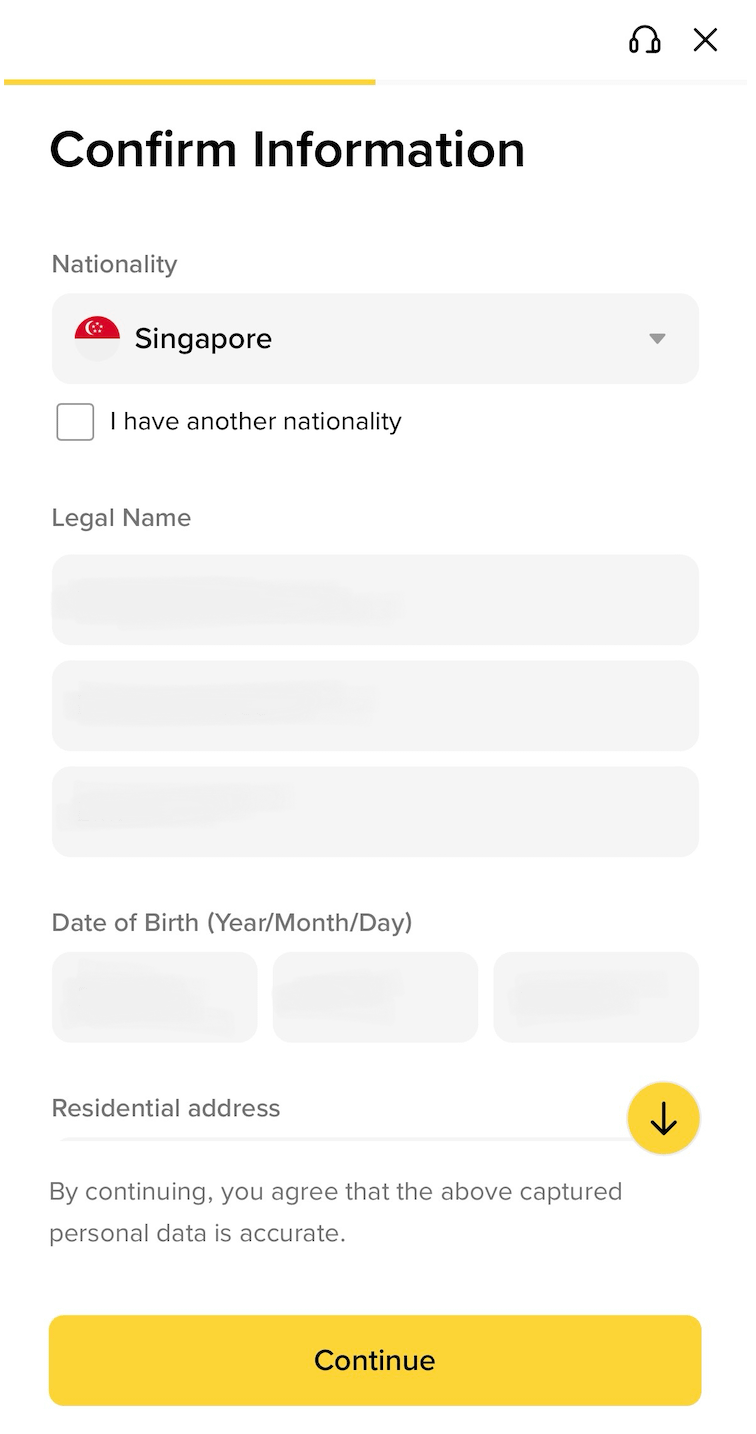Open customer support headset icon
Viewport: 756px width, 1434px height.
pos(645,40)
